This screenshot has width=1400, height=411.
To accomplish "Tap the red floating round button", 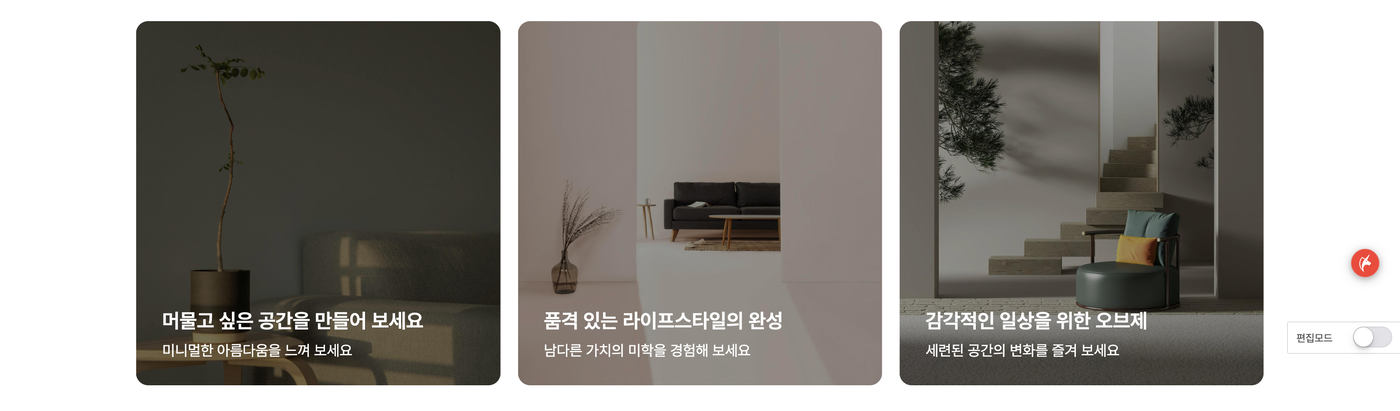I will (x=1364, y=263).
